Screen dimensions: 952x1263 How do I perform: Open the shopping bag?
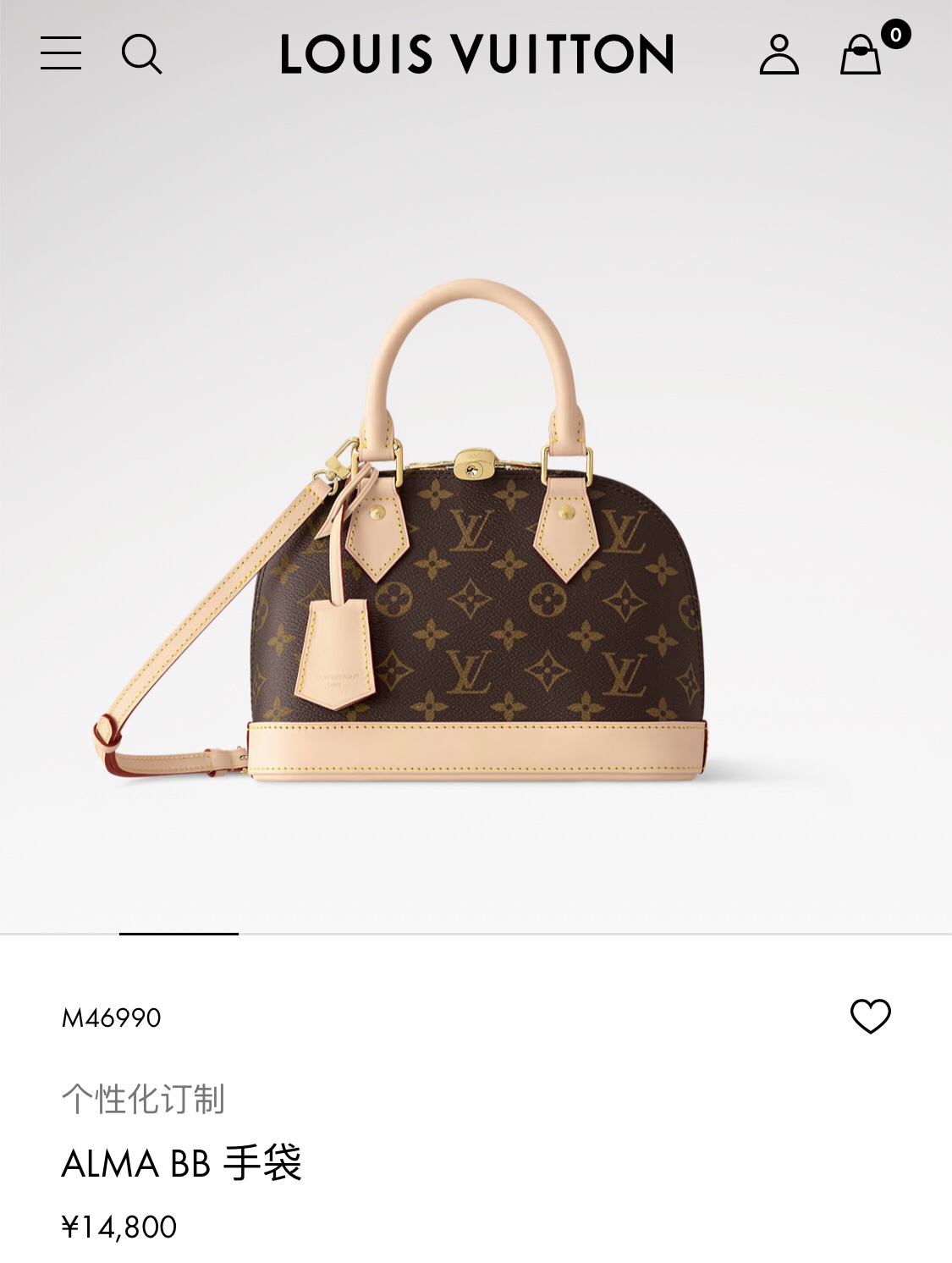861,55
